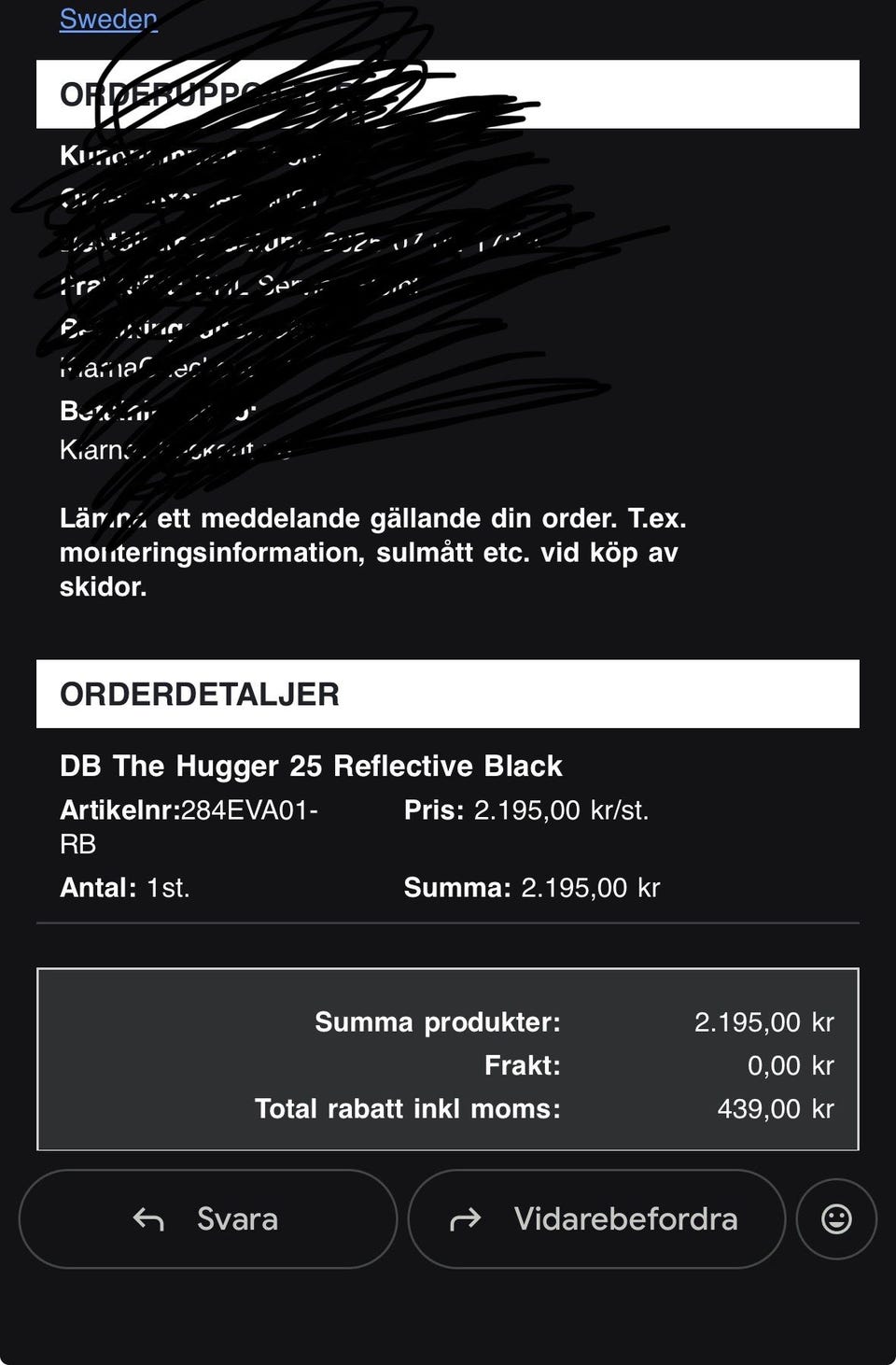Open the Sweden link
Image resolution: width=896 pixels, height=1365 pixels.
107,19
